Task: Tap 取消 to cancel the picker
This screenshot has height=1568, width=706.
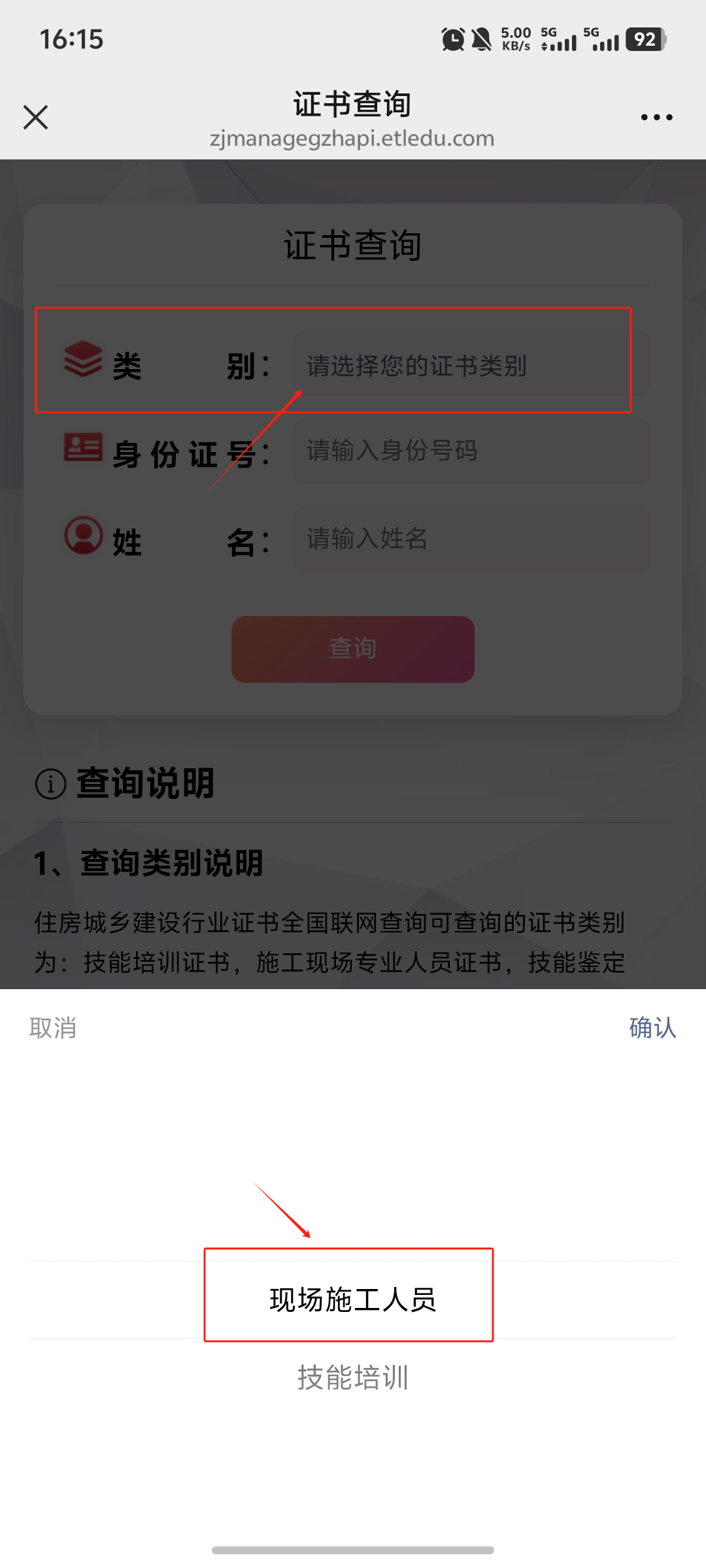Action: [x=53, y=1028]
